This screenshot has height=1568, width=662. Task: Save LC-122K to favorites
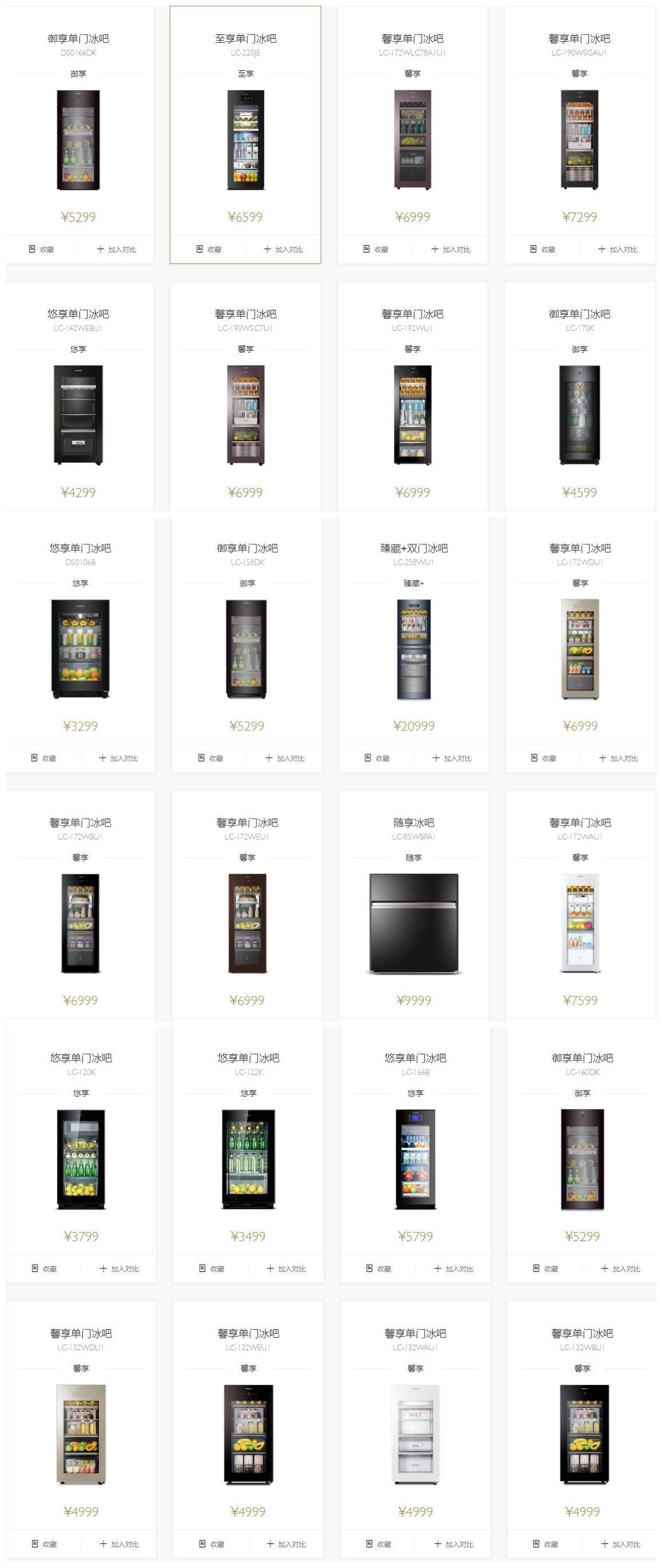212,1269
